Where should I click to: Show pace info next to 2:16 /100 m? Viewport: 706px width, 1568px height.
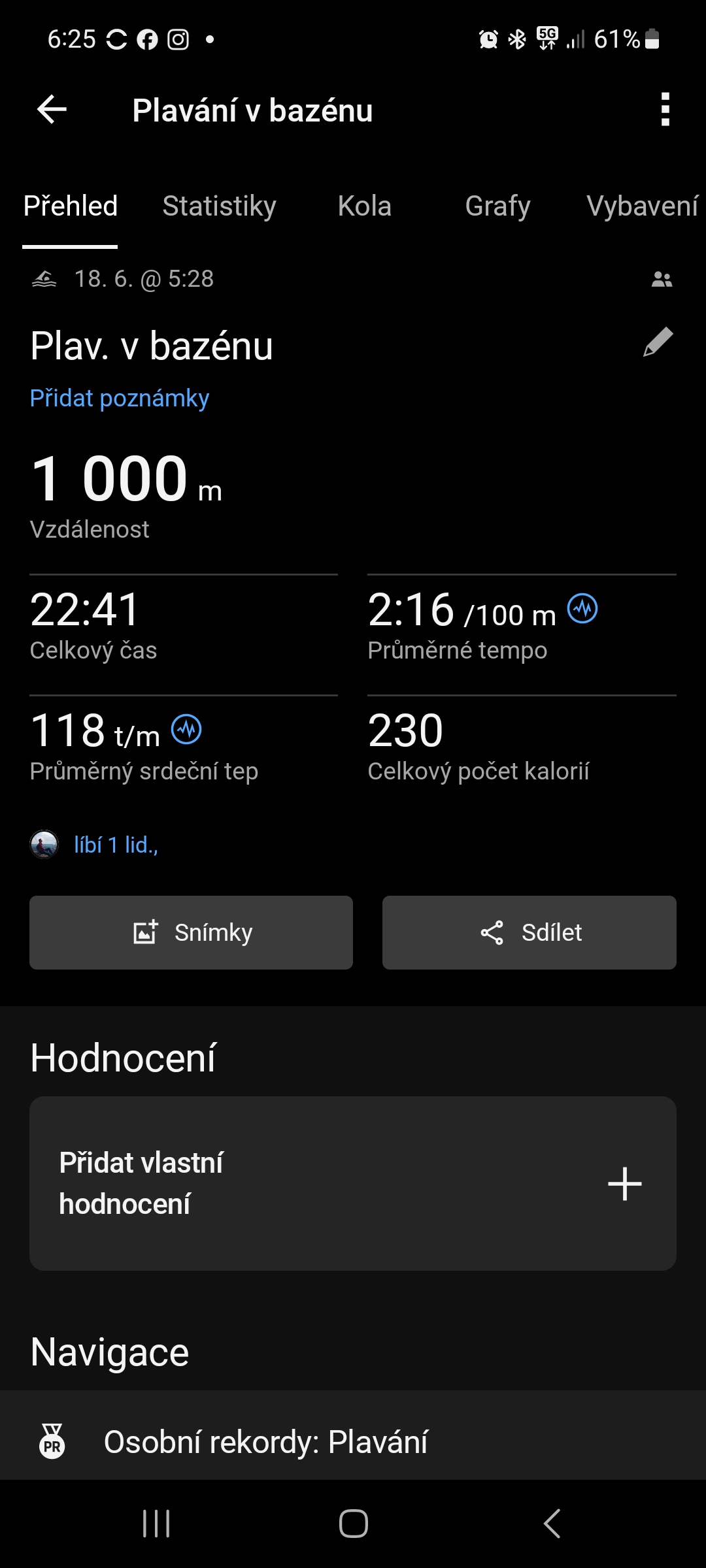click(x=582, y=609)
